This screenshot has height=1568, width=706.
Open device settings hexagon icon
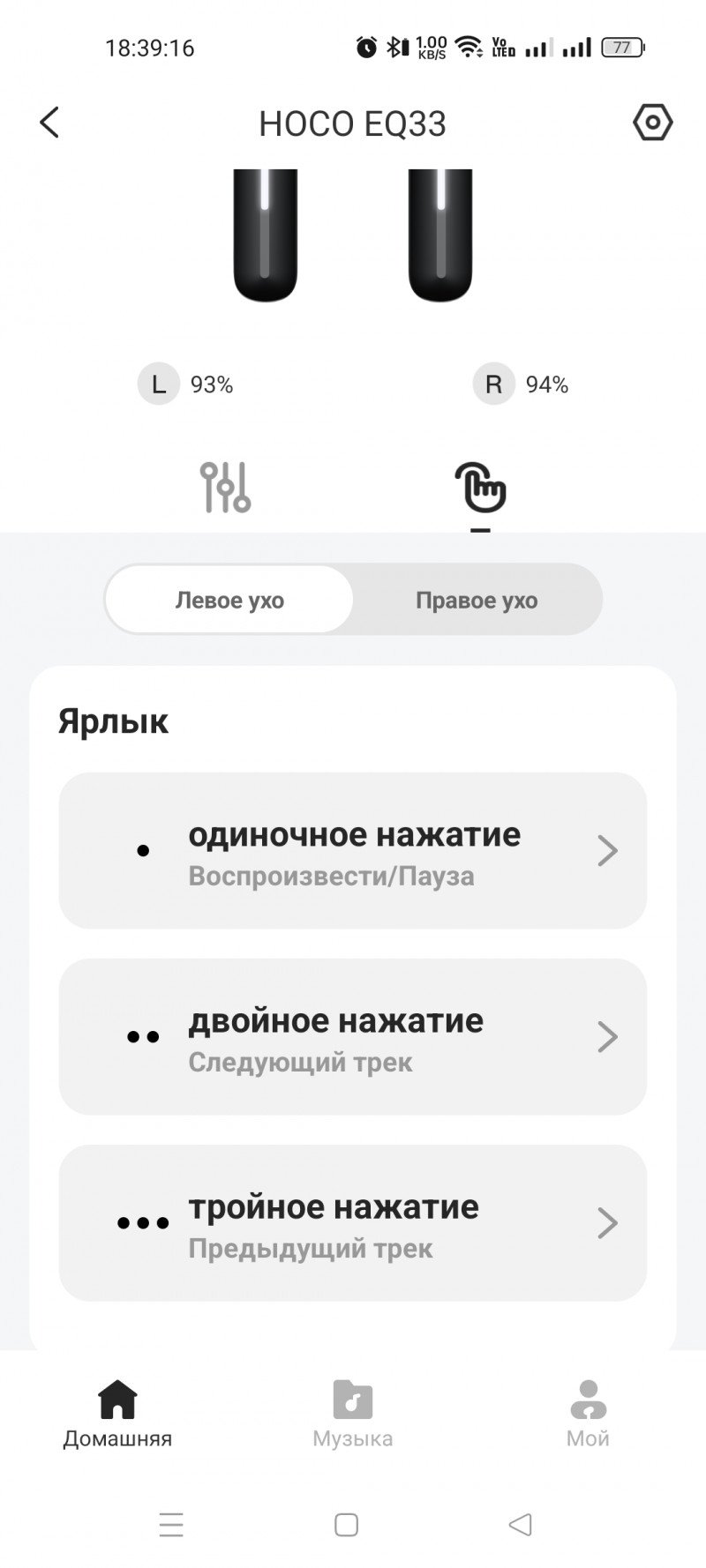(652, 123)
